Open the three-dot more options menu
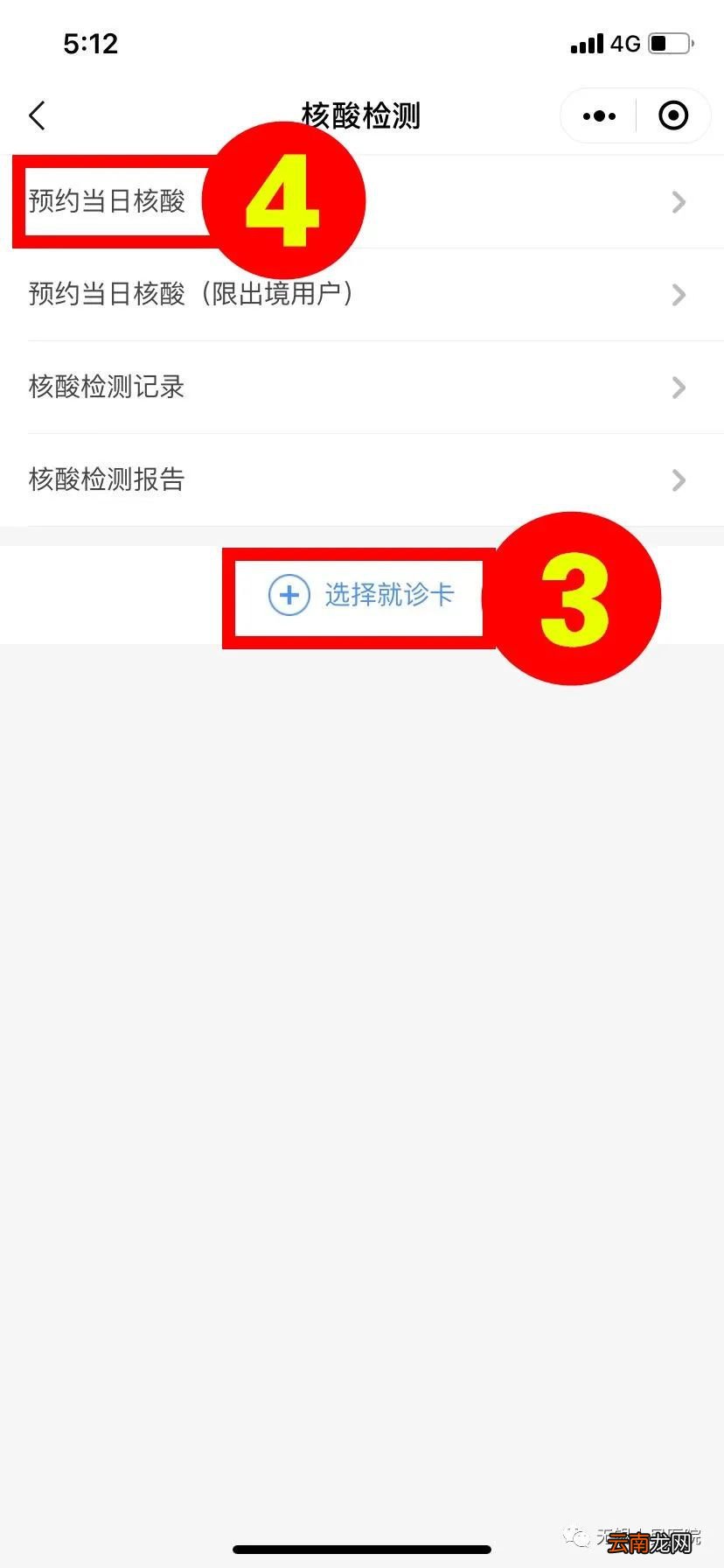This screenshot has width=724, height=1568. click(598, 115)
